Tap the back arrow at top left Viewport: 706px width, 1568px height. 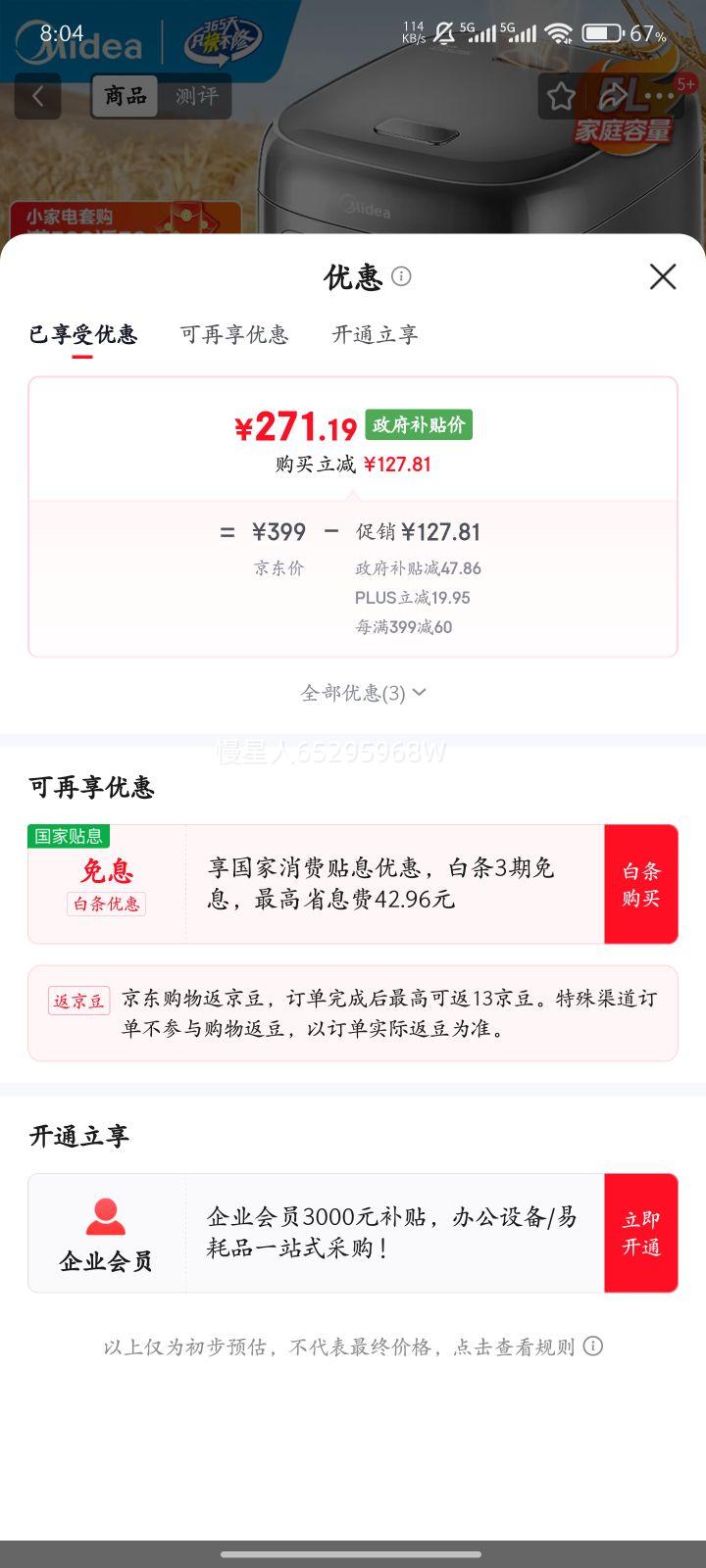37,95
